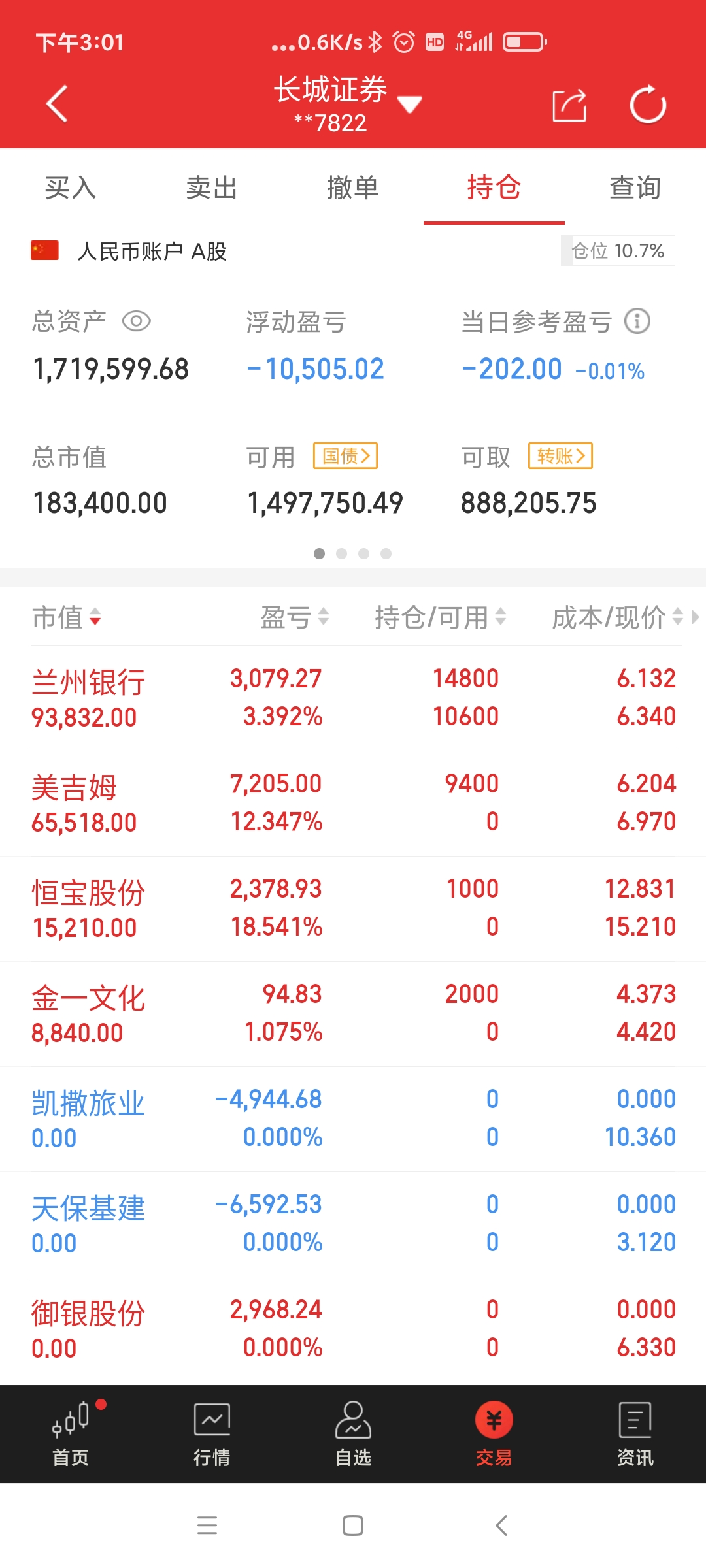The height and width of the screenshot is (1568, 706).
Task: Share the holdings screen via share icon
Action: click(569, 105)
